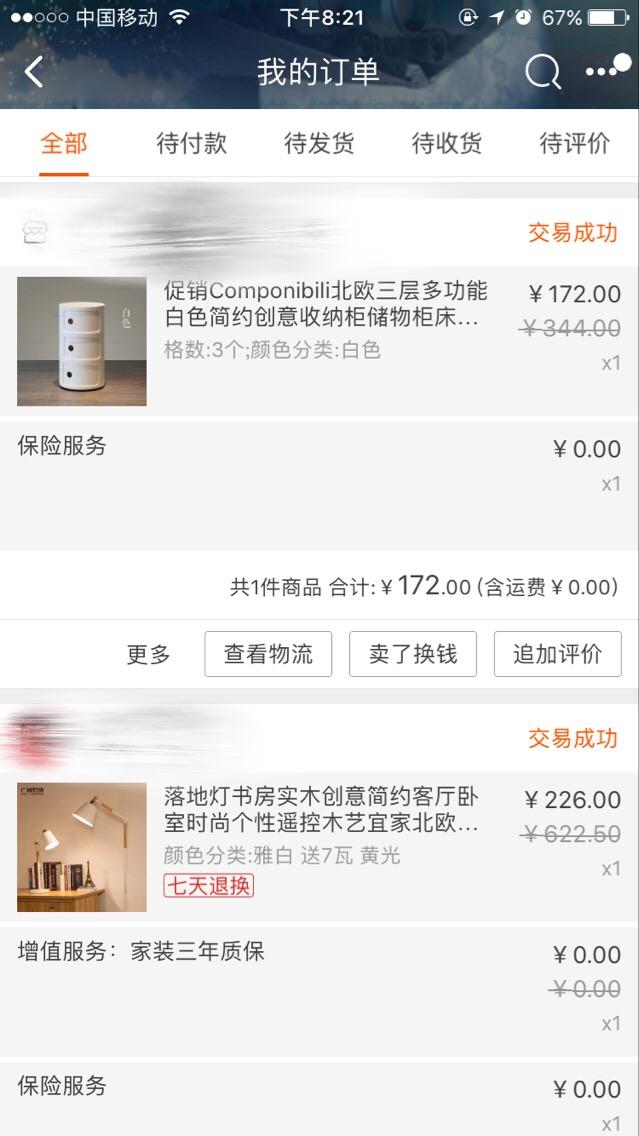
Task: Switch to the 全部 tab
Action: point(64,144)
